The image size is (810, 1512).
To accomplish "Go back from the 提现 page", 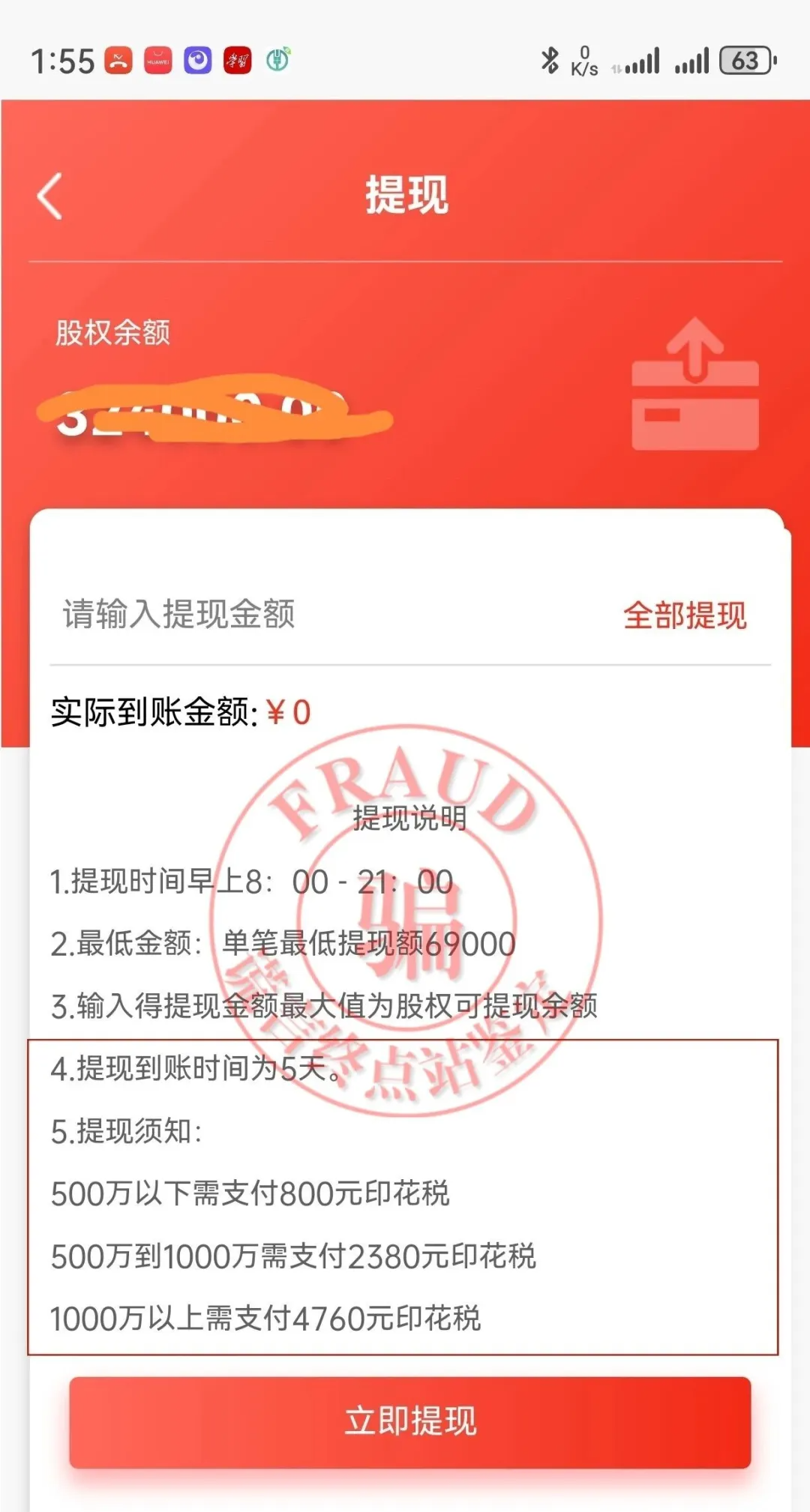I will pos(50,196).
